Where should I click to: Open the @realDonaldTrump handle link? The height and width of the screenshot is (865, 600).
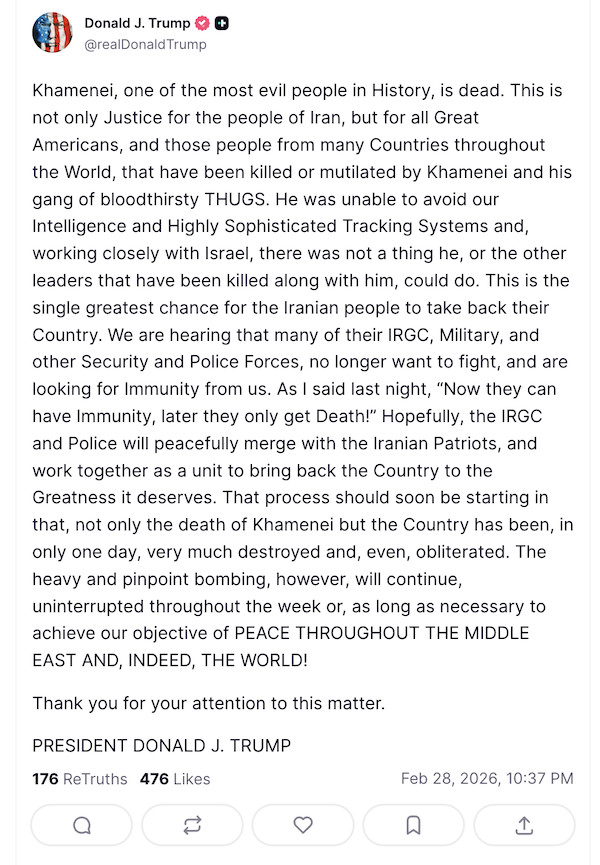pos(145,44)
